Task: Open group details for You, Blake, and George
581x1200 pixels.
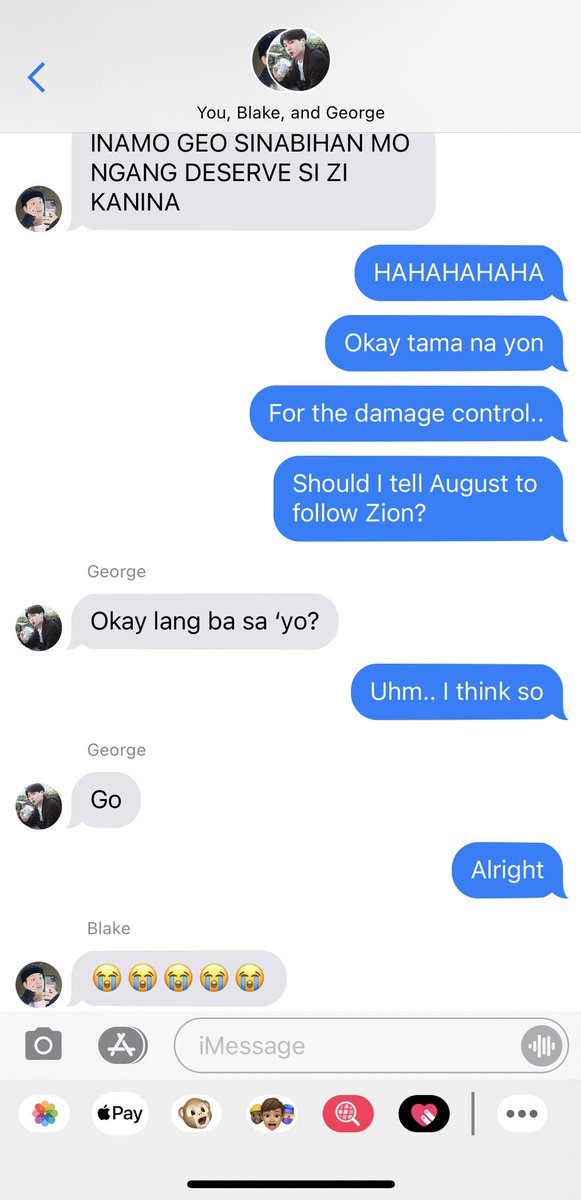Action: tap(291, 75)
